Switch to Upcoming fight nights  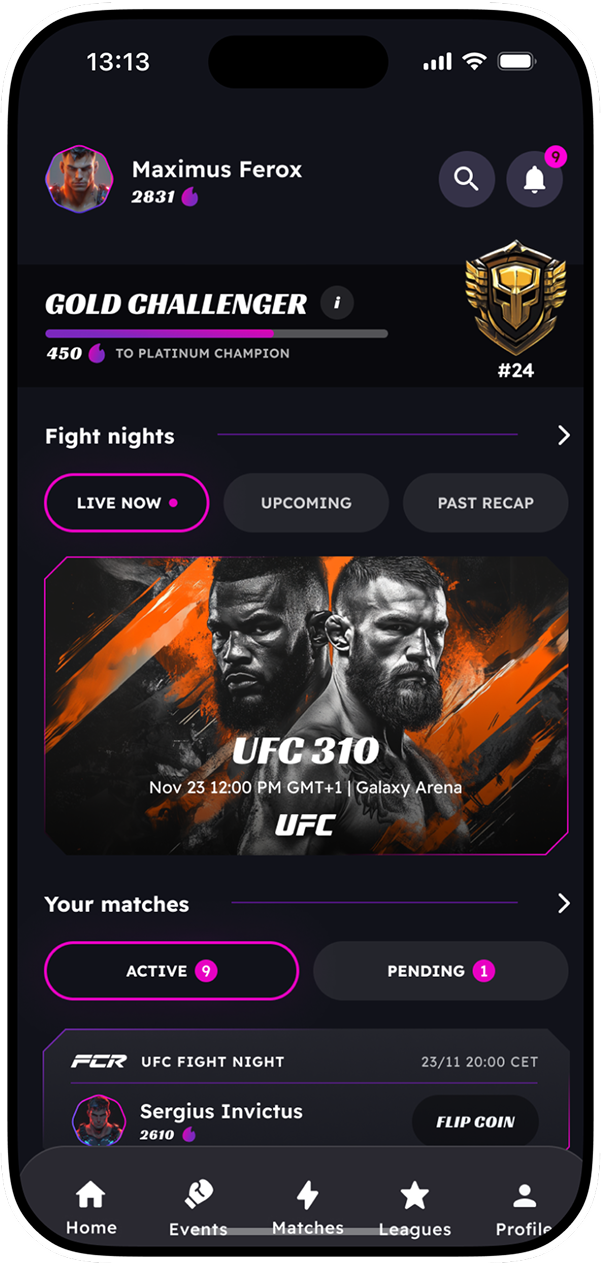[x=306, y=502]
